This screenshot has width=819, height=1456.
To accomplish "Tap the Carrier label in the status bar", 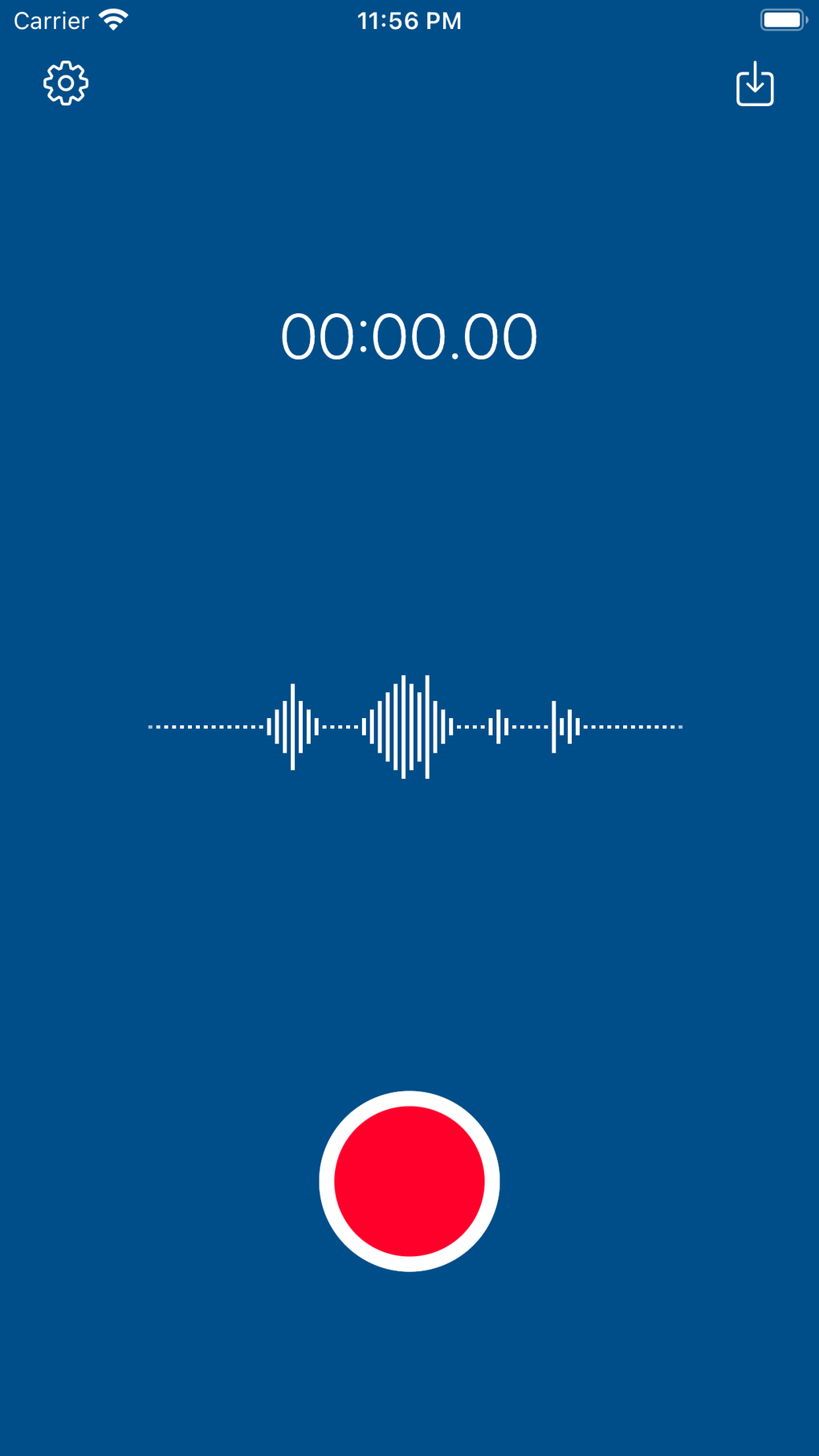I will tap(50, 19).
